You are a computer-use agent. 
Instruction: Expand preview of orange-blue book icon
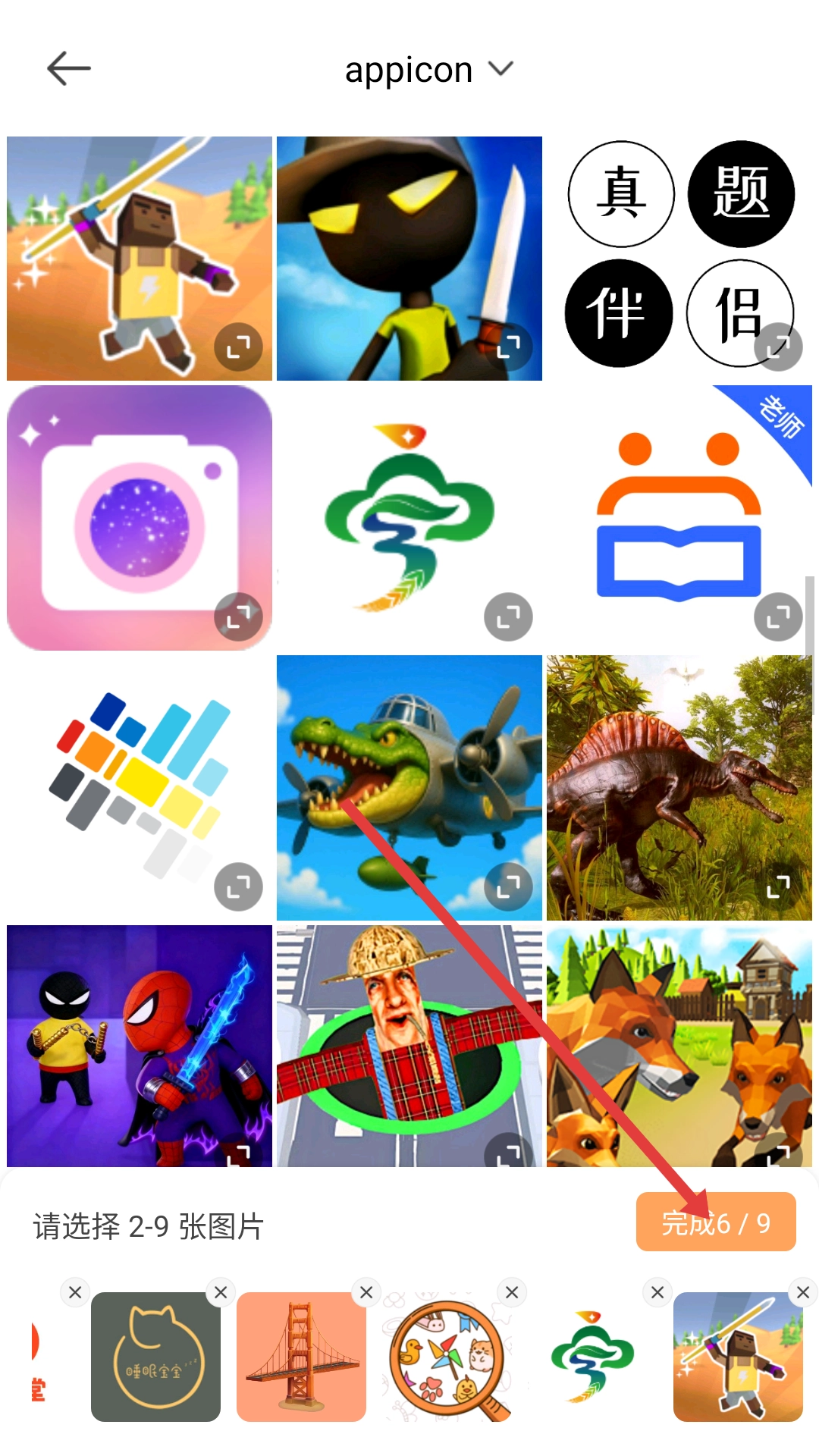point(779,617)
